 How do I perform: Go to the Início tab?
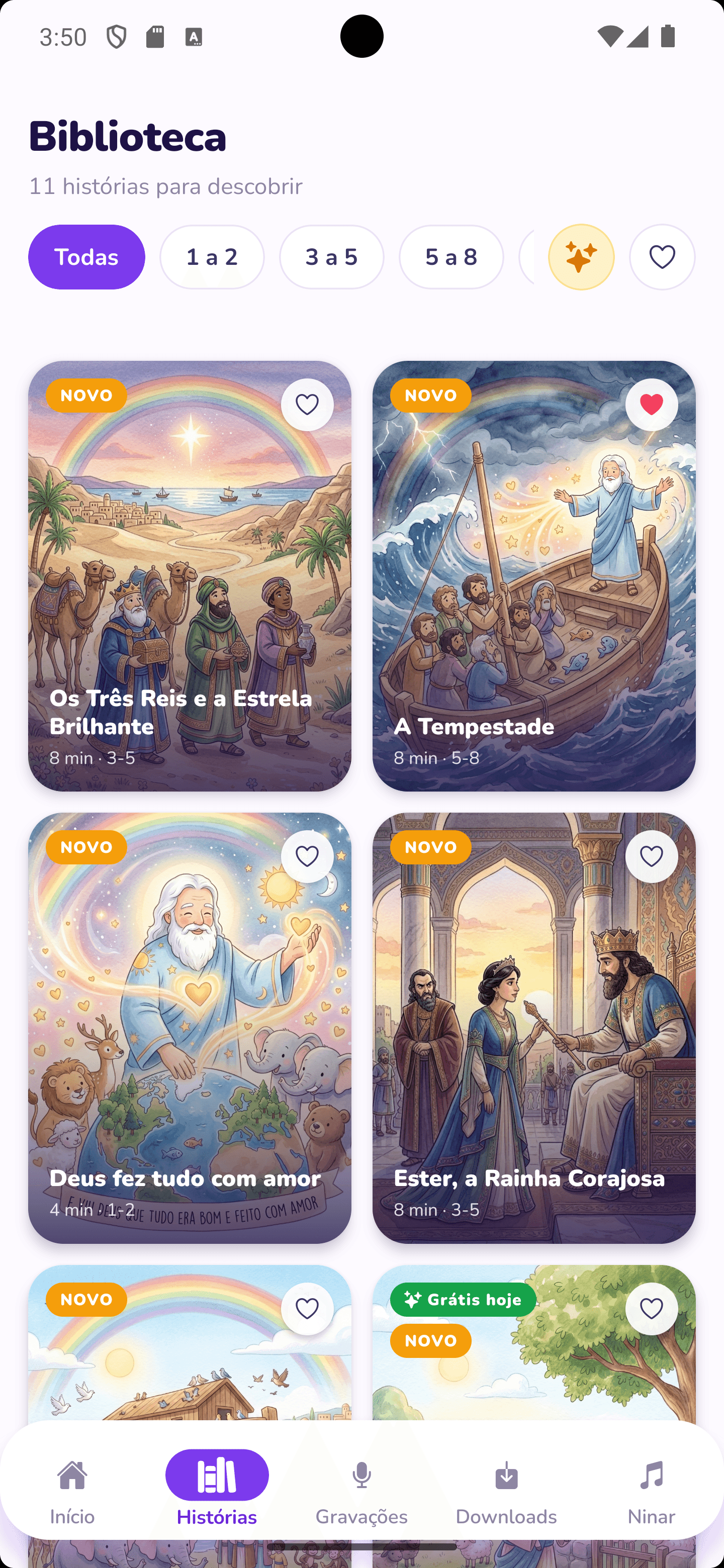72,1491
